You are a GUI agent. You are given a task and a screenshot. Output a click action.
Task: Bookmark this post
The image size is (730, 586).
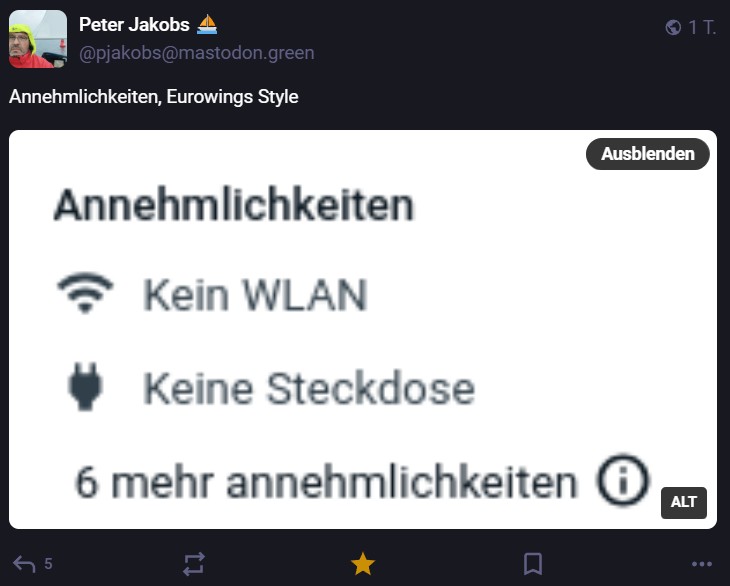coord(533,564)
